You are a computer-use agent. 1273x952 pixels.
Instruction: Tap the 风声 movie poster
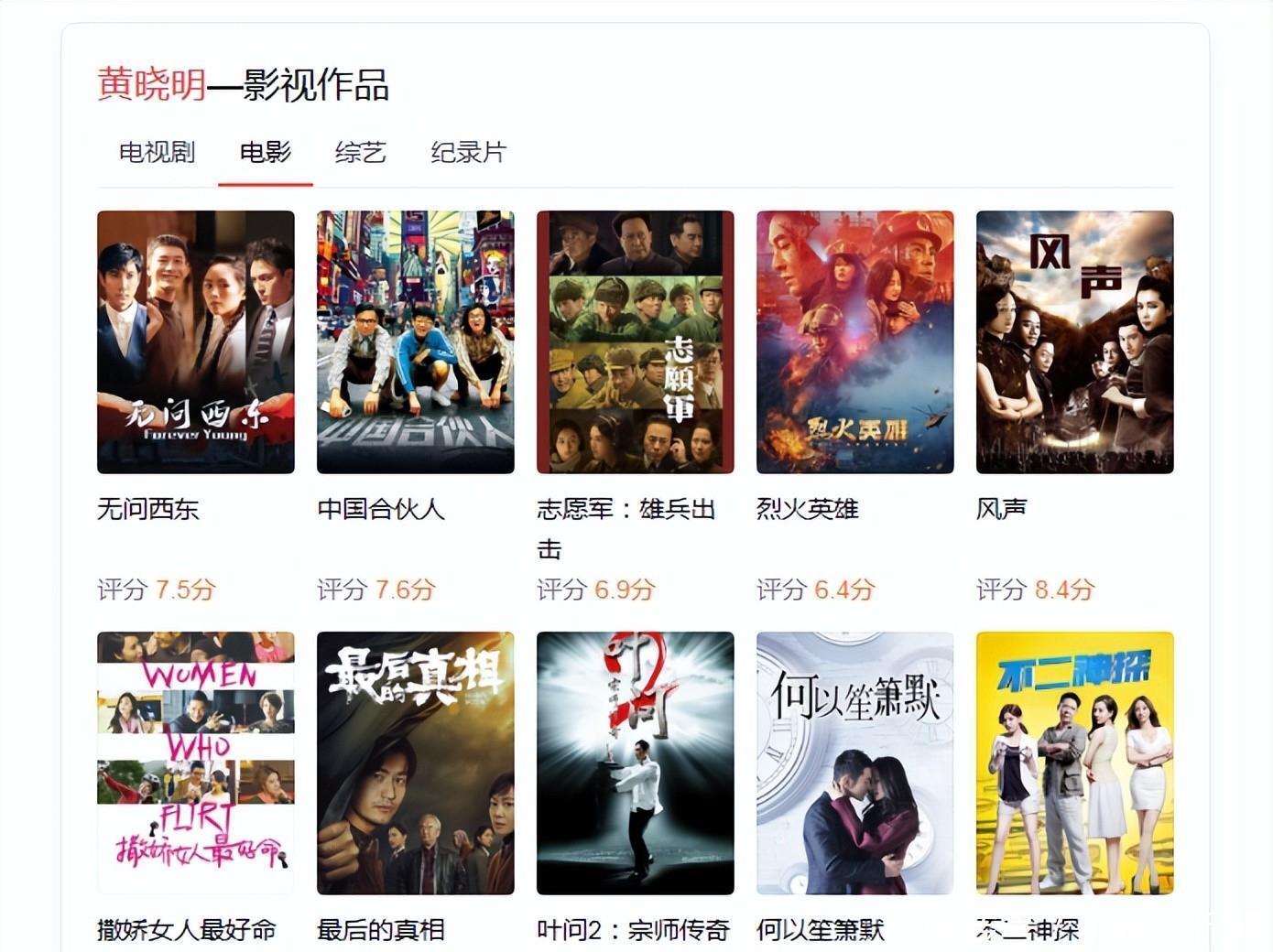coord(1075,342)
